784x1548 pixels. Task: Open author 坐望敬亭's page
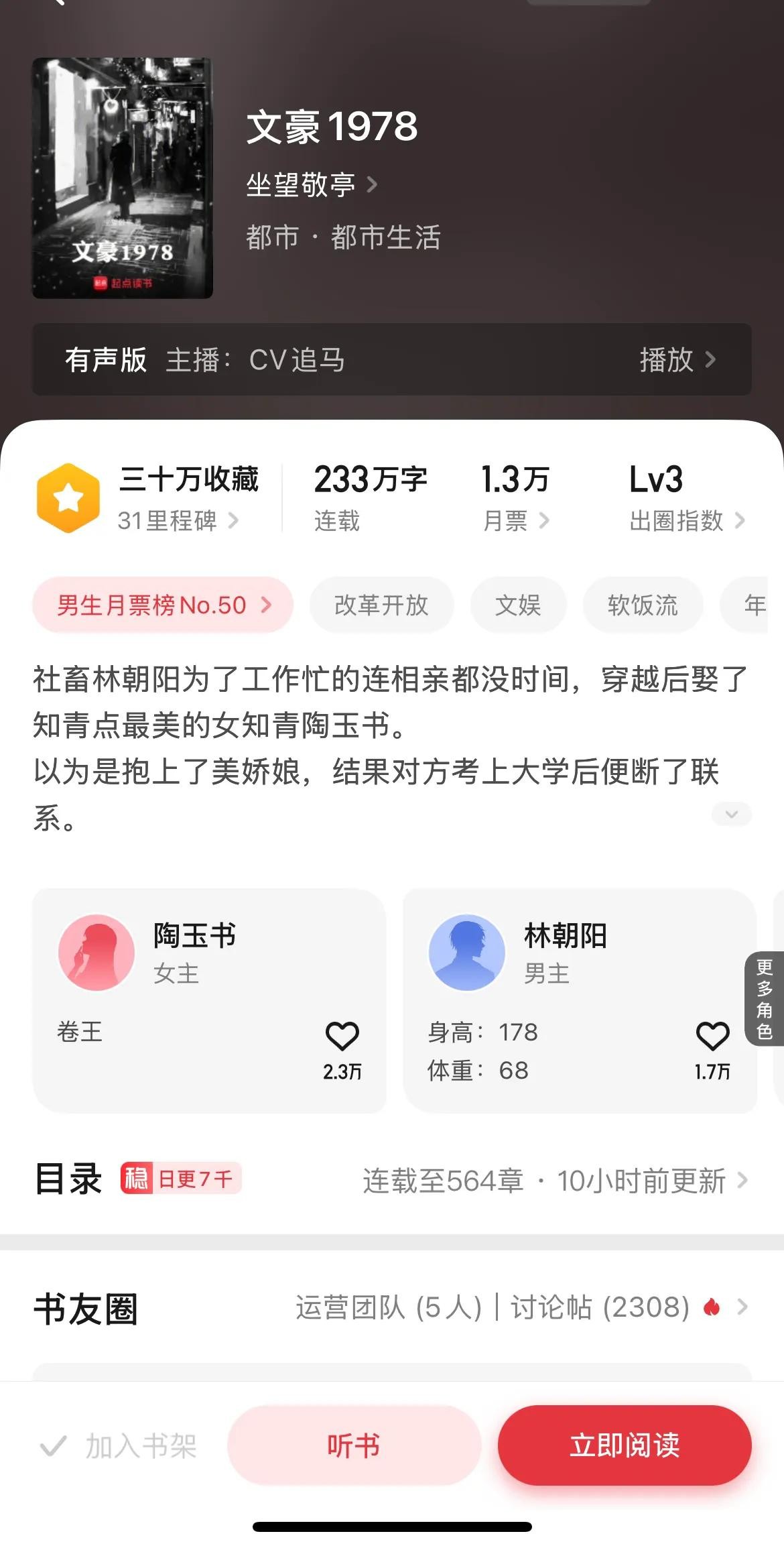(x=312, y=184)
